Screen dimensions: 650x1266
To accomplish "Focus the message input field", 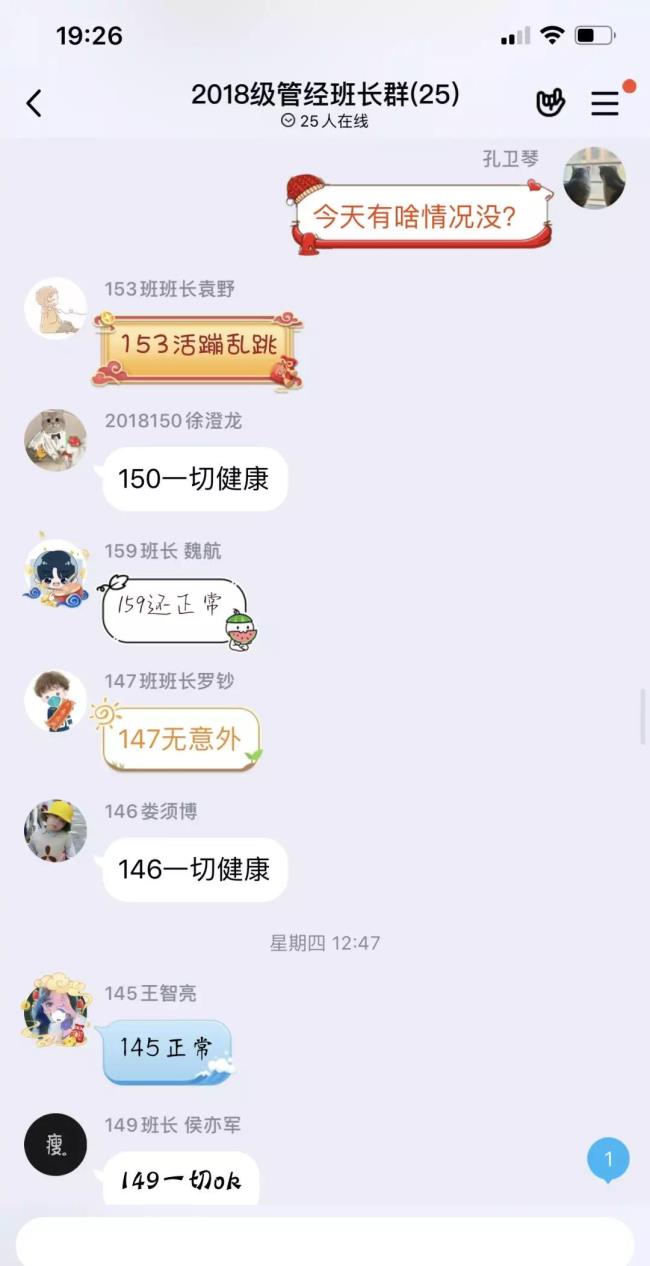I will coord(324,1241).
